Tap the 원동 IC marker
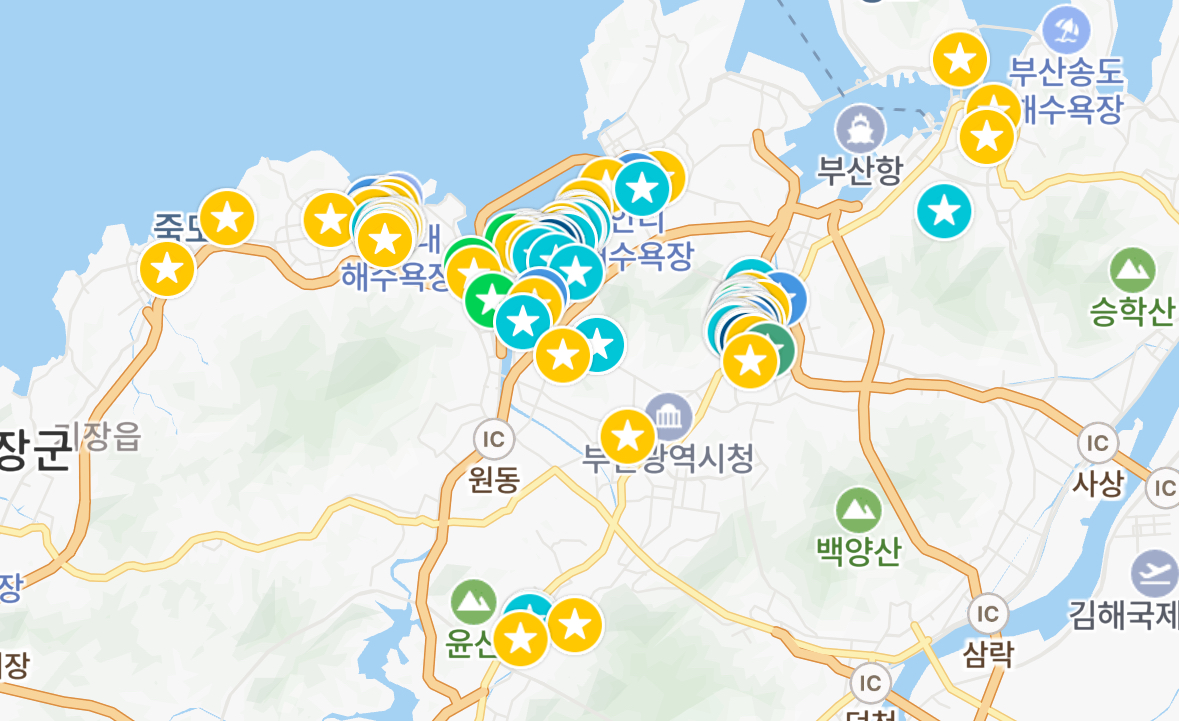This screenshot has height=721, width=1179. pyautogui.click(x=493, y=438)
